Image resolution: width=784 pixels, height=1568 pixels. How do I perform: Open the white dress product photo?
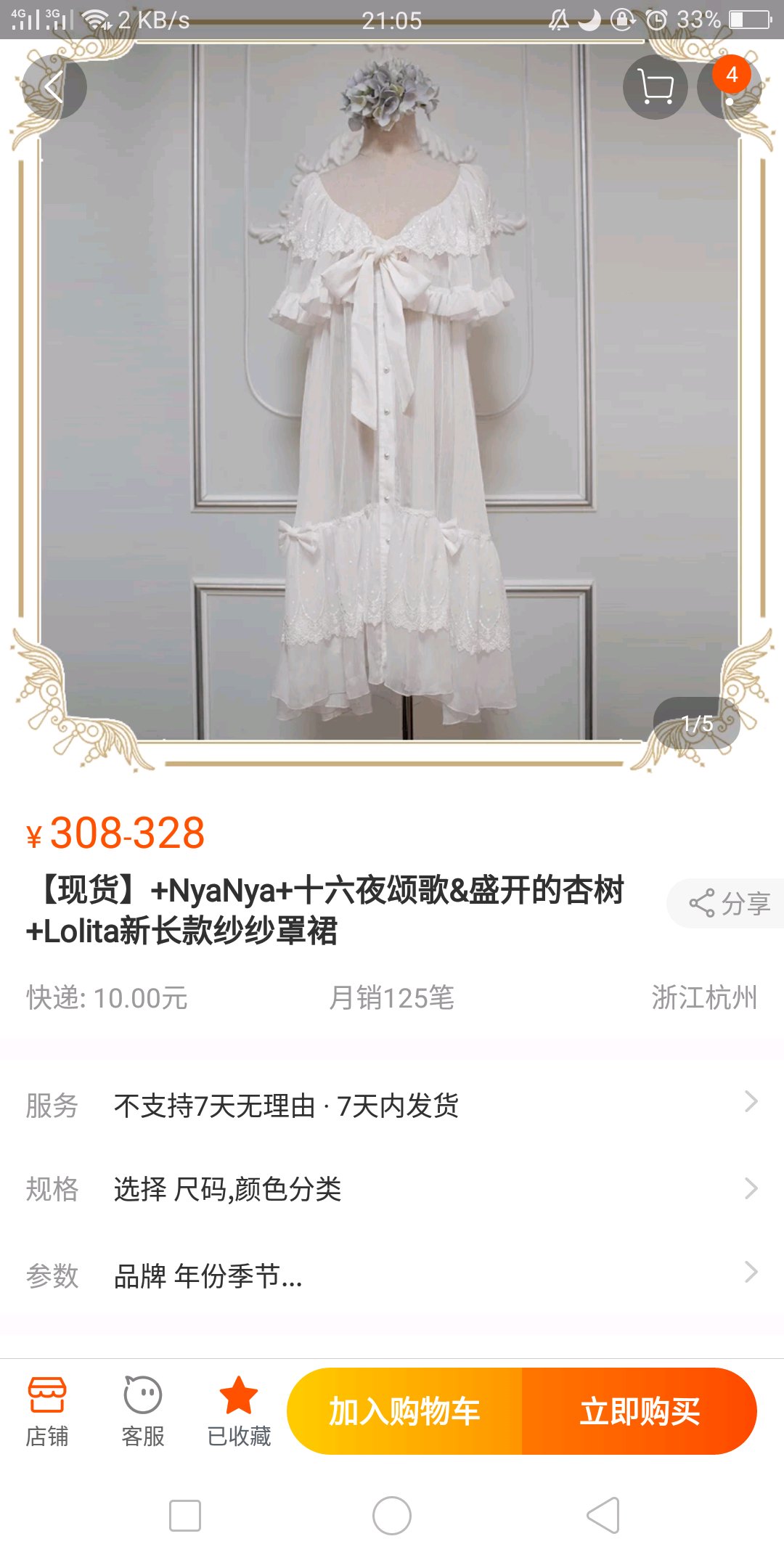[x=392, y=436]
